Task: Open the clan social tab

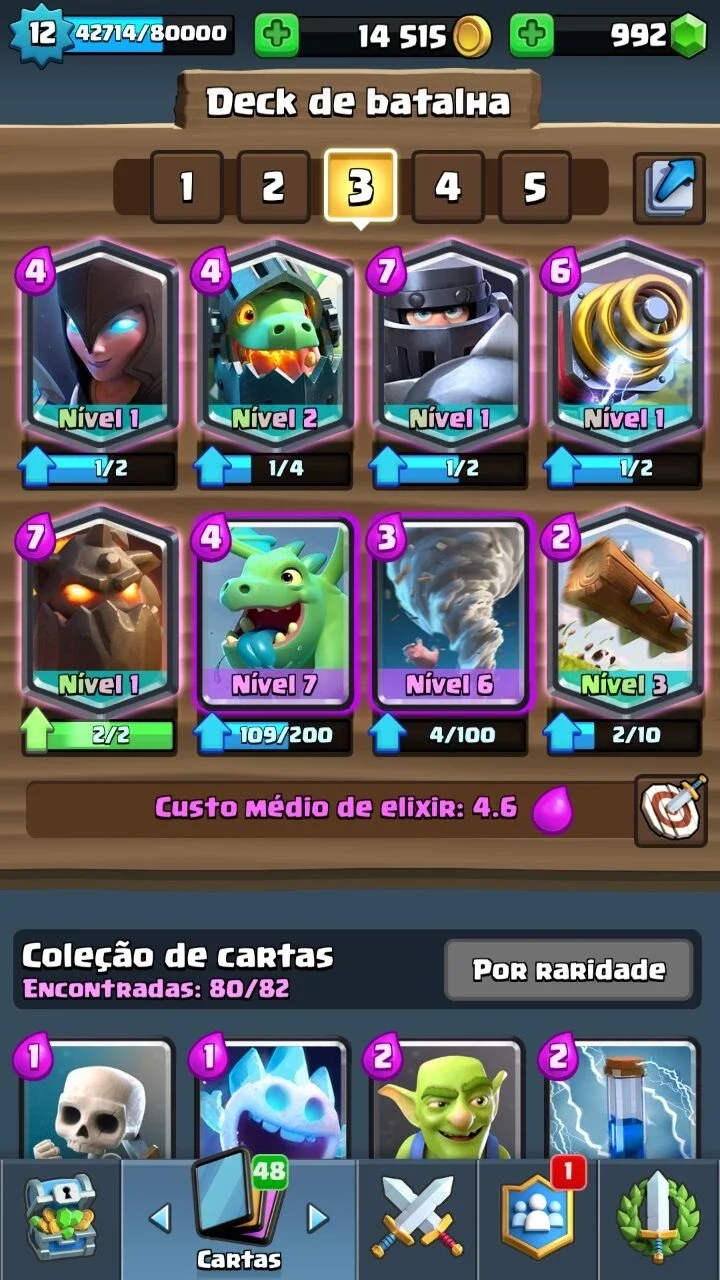Action: [x=538, y=1217]
